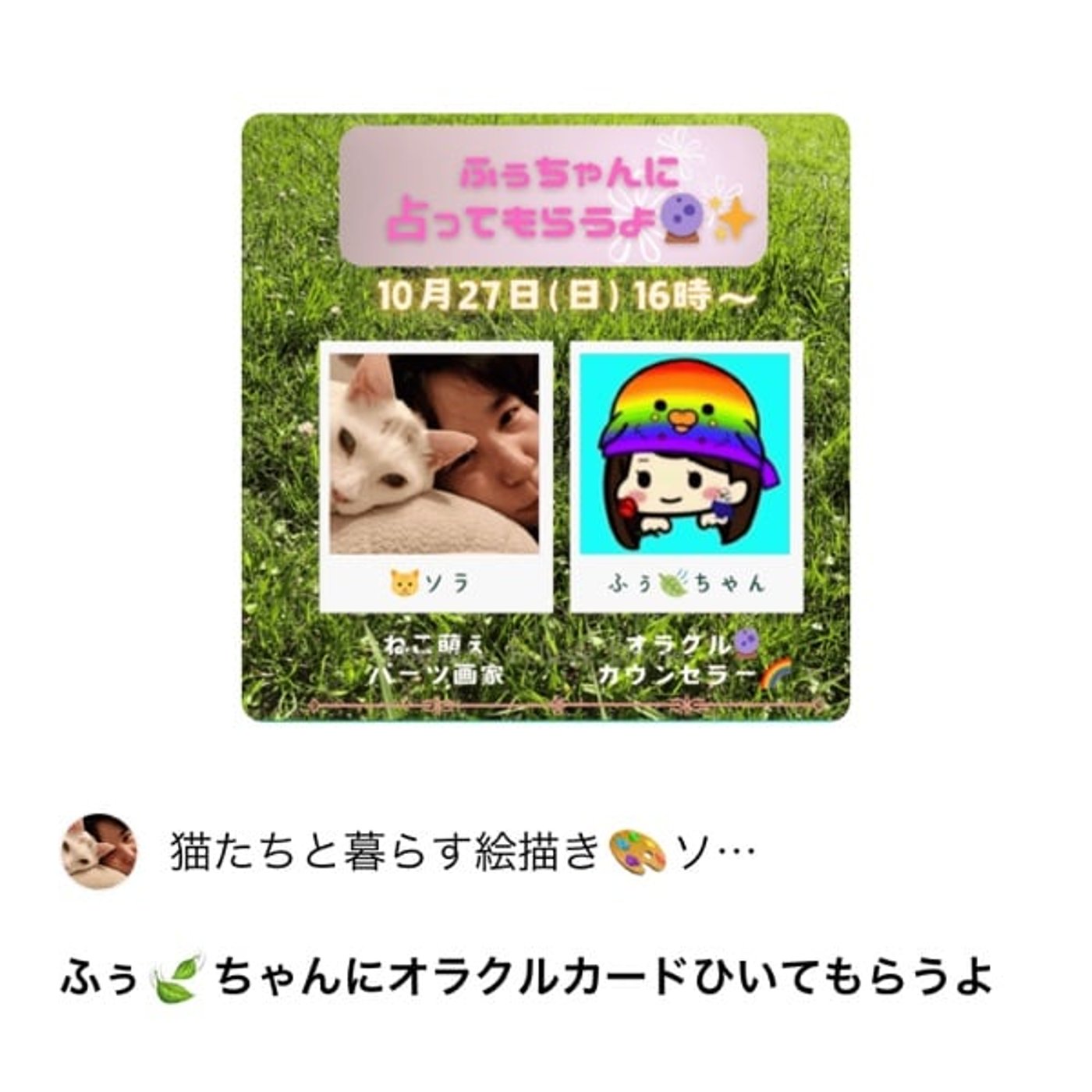Open the ふぅちゃんにオラクルカードひいてもらうよ title
The width and height of the screenshot is (1092, 1092).
click(x=526, y=976)
